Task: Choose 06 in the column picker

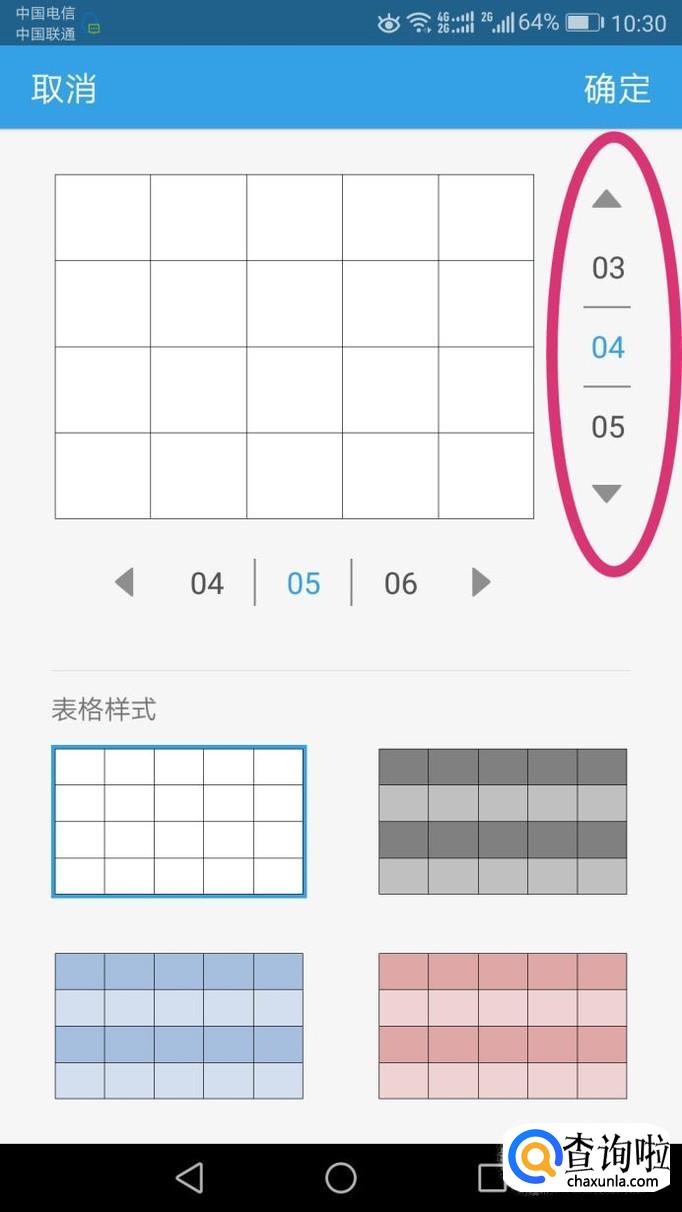Action: click(x=400, y=583)
